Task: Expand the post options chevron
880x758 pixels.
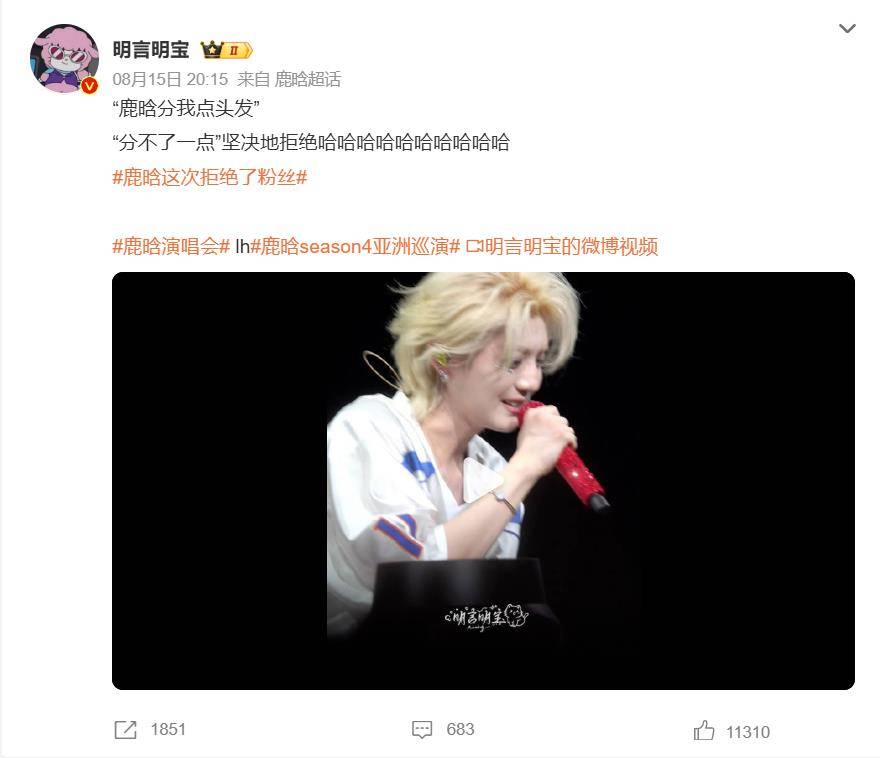Action: point(847,29)
